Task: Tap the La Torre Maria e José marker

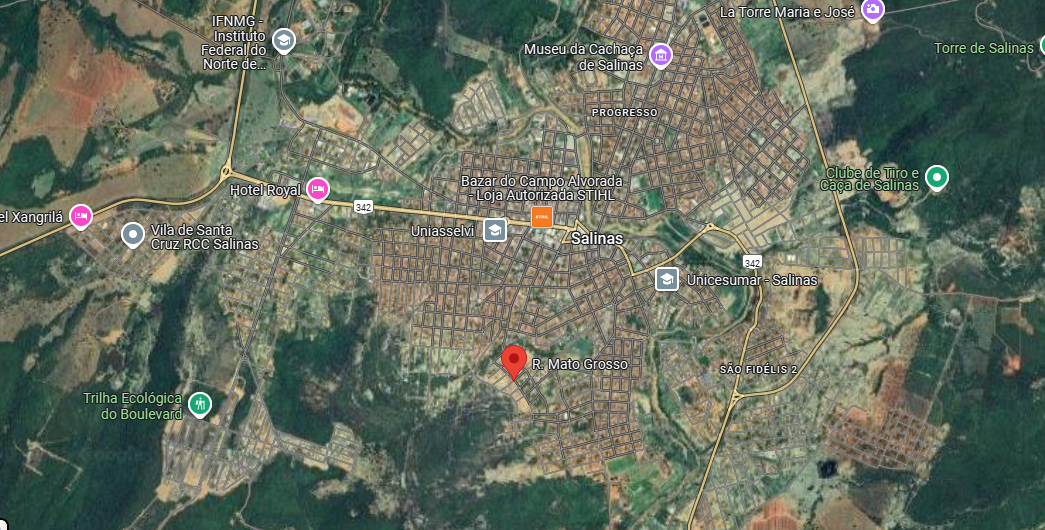Action: coord(873,10)
